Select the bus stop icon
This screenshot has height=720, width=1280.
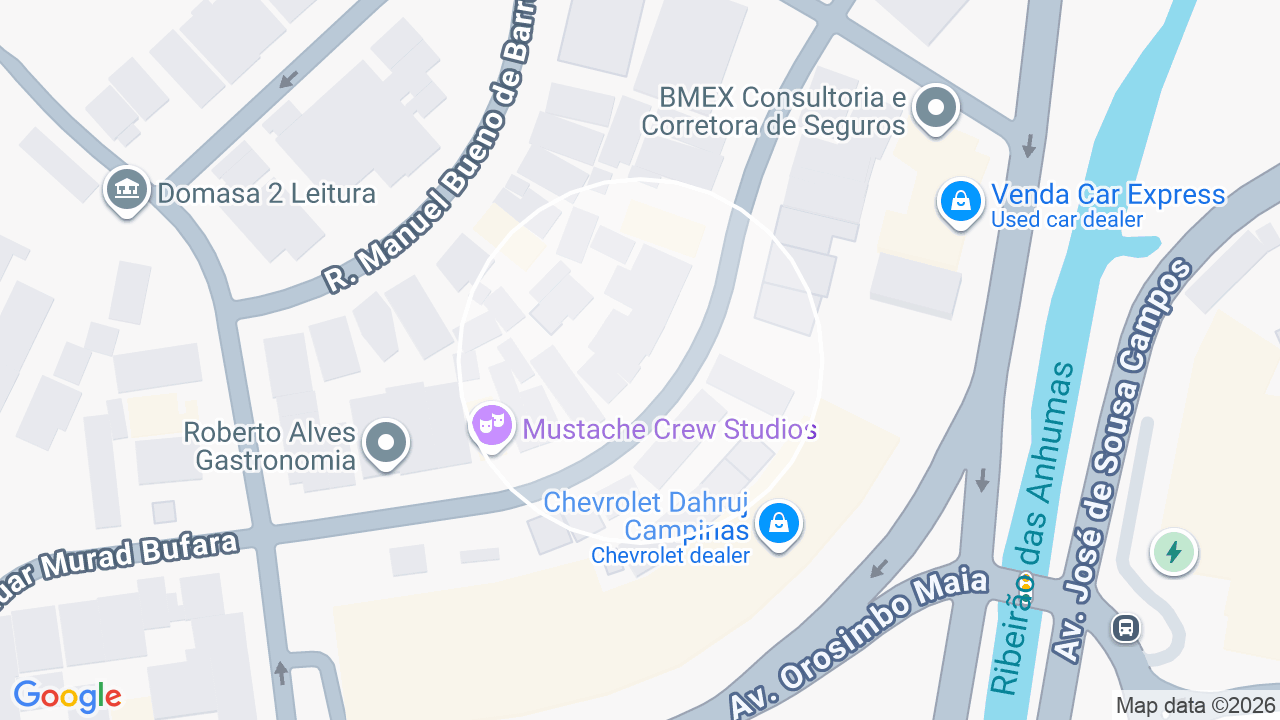click(x=1126, y=628)
